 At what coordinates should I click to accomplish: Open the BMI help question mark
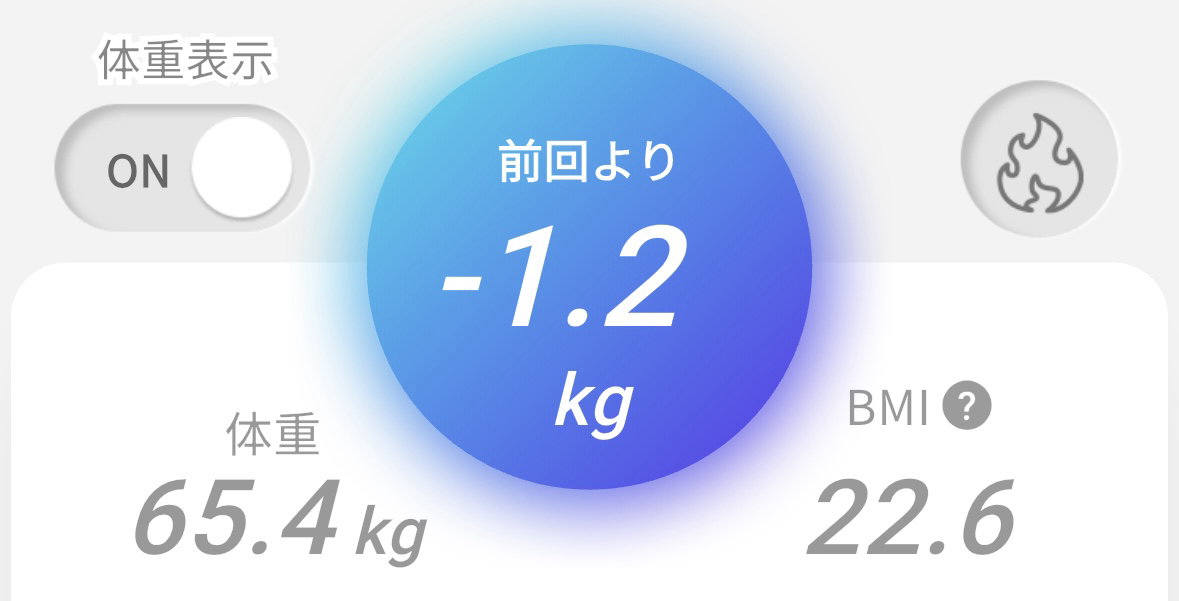pos(966,407)
